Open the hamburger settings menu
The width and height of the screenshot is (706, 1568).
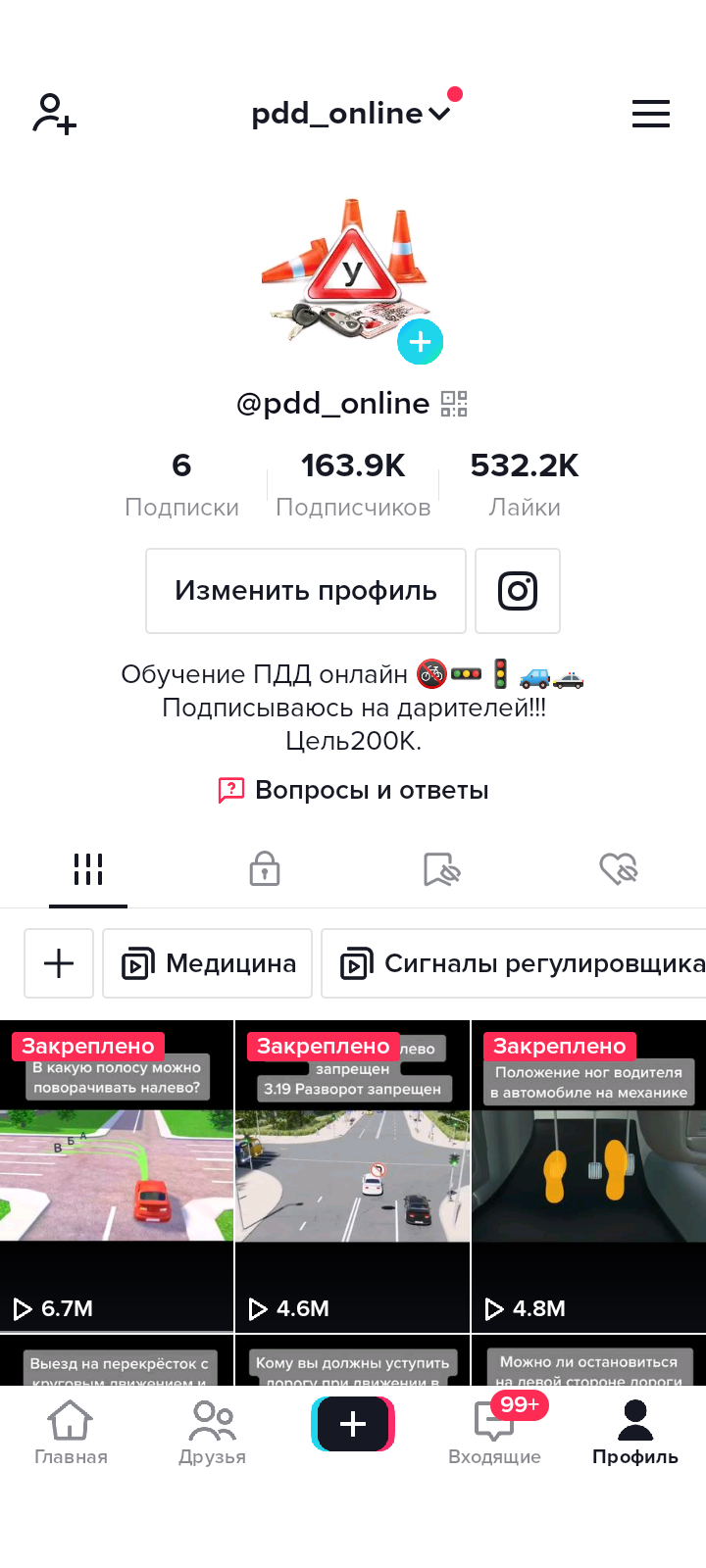pos(650,113)
